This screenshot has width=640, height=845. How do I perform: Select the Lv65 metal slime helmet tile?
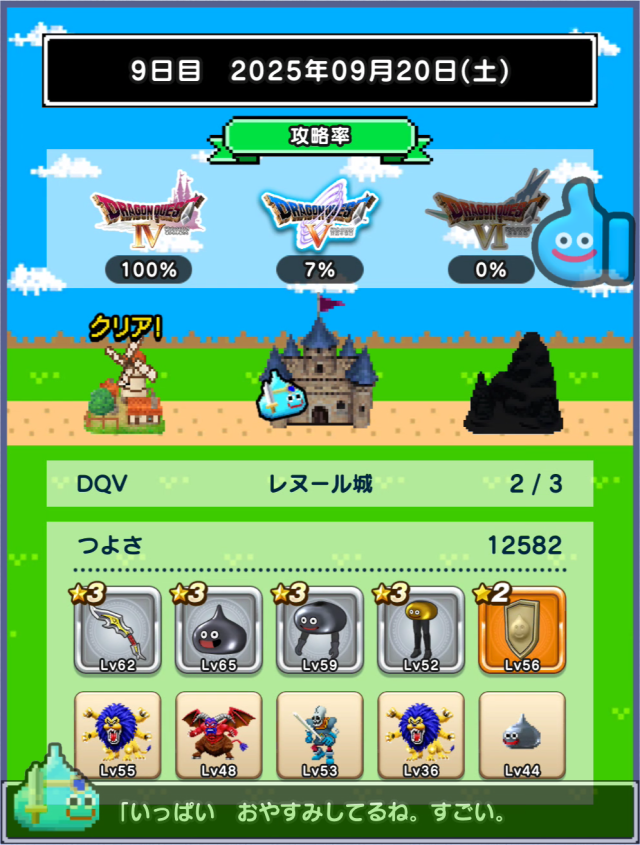219,630
